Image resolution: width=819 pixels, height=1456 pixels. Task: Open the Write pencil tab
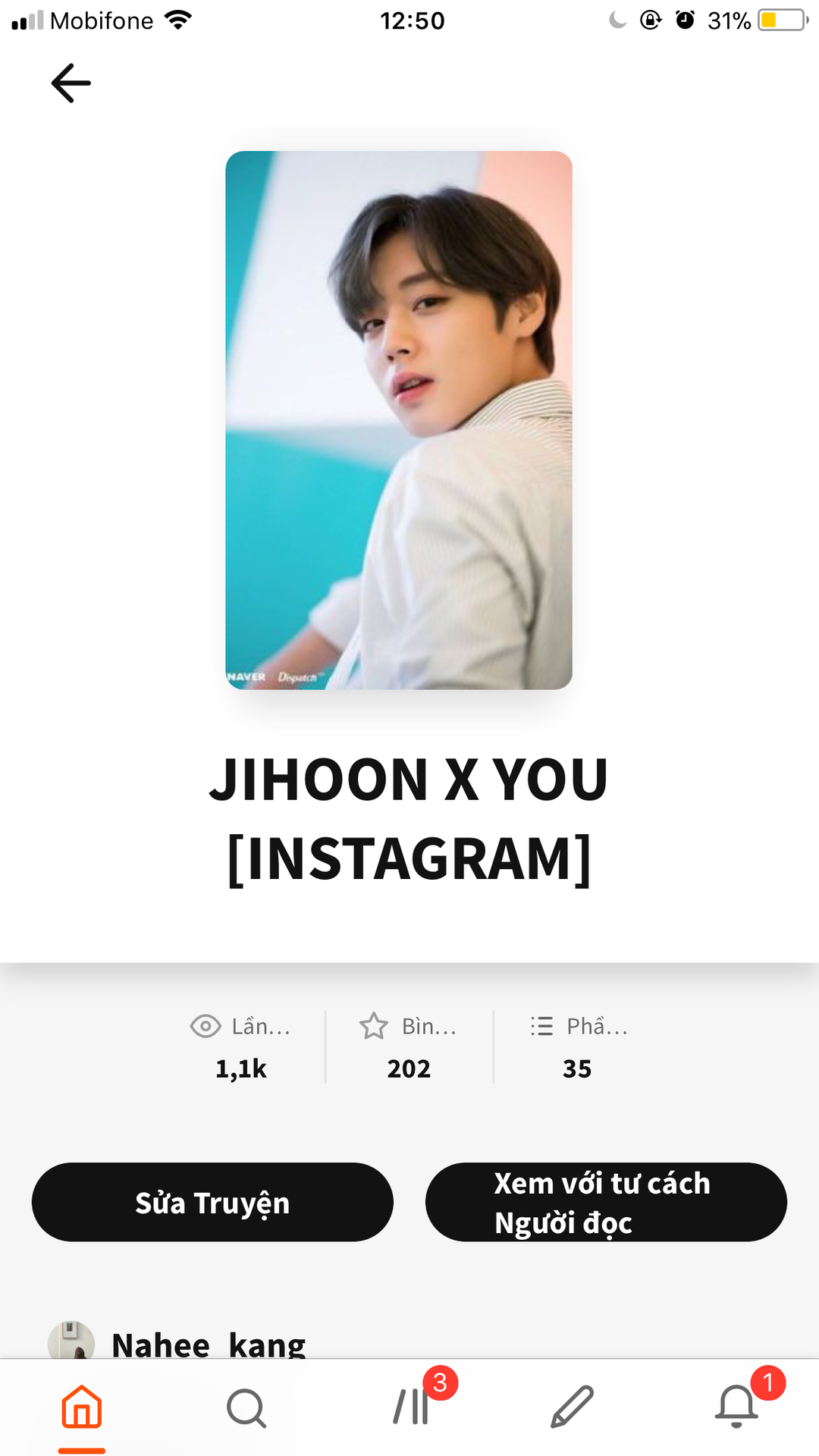click(573, 1407)
